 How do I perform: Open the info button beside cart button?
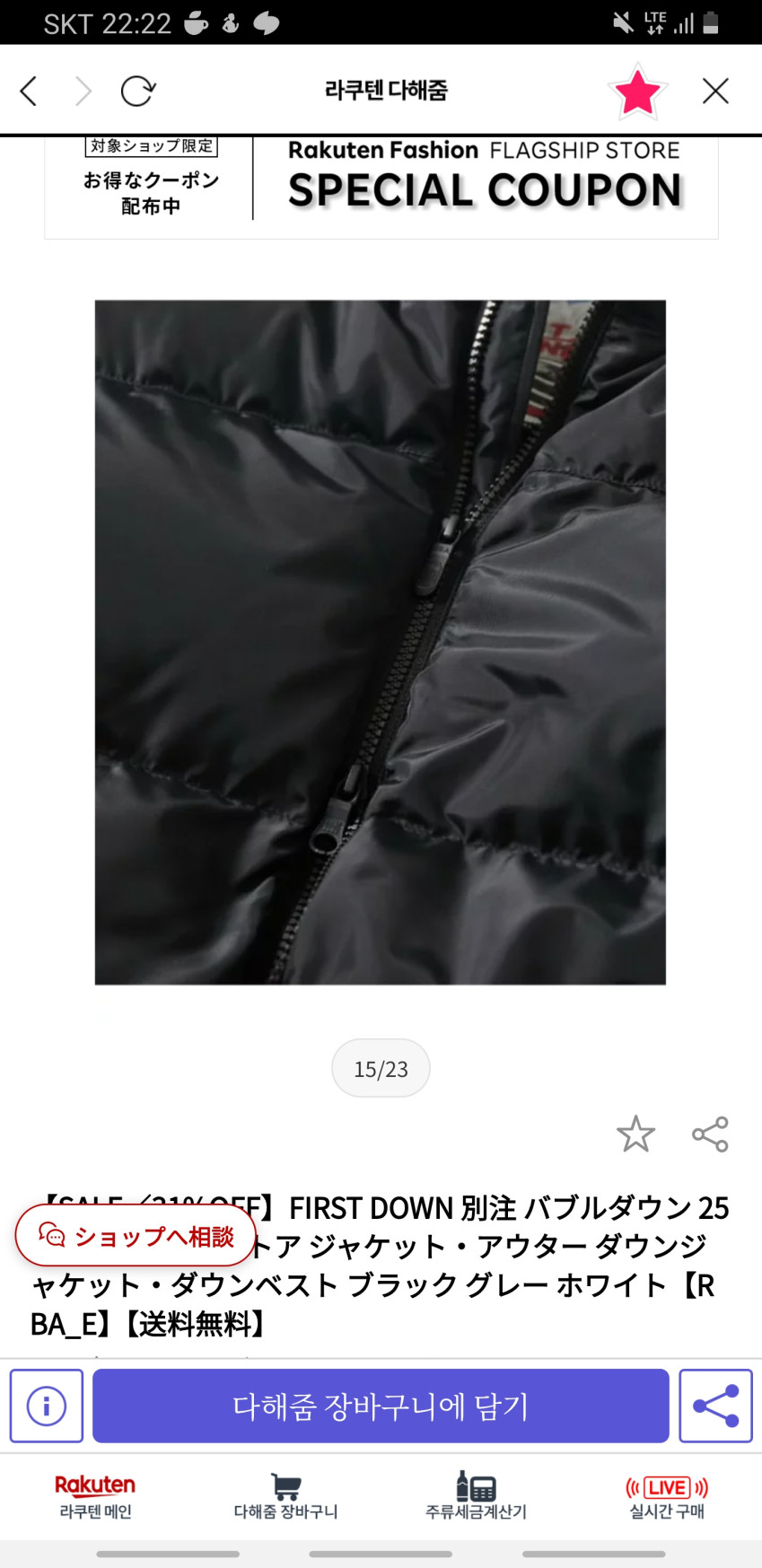click(x=47, y=1406)
